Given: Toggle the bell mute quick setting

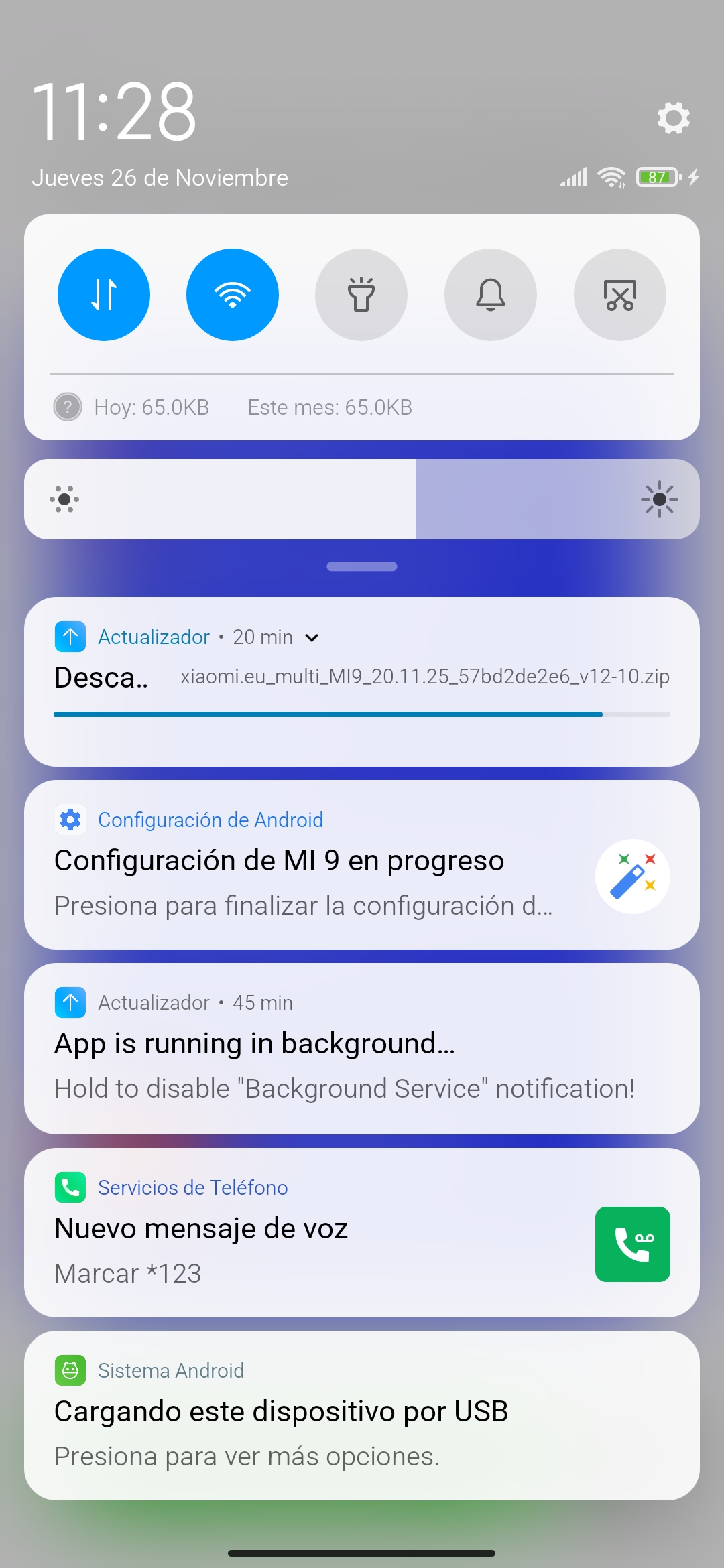Looking at the screenshot, I should (x=491, y=295).
